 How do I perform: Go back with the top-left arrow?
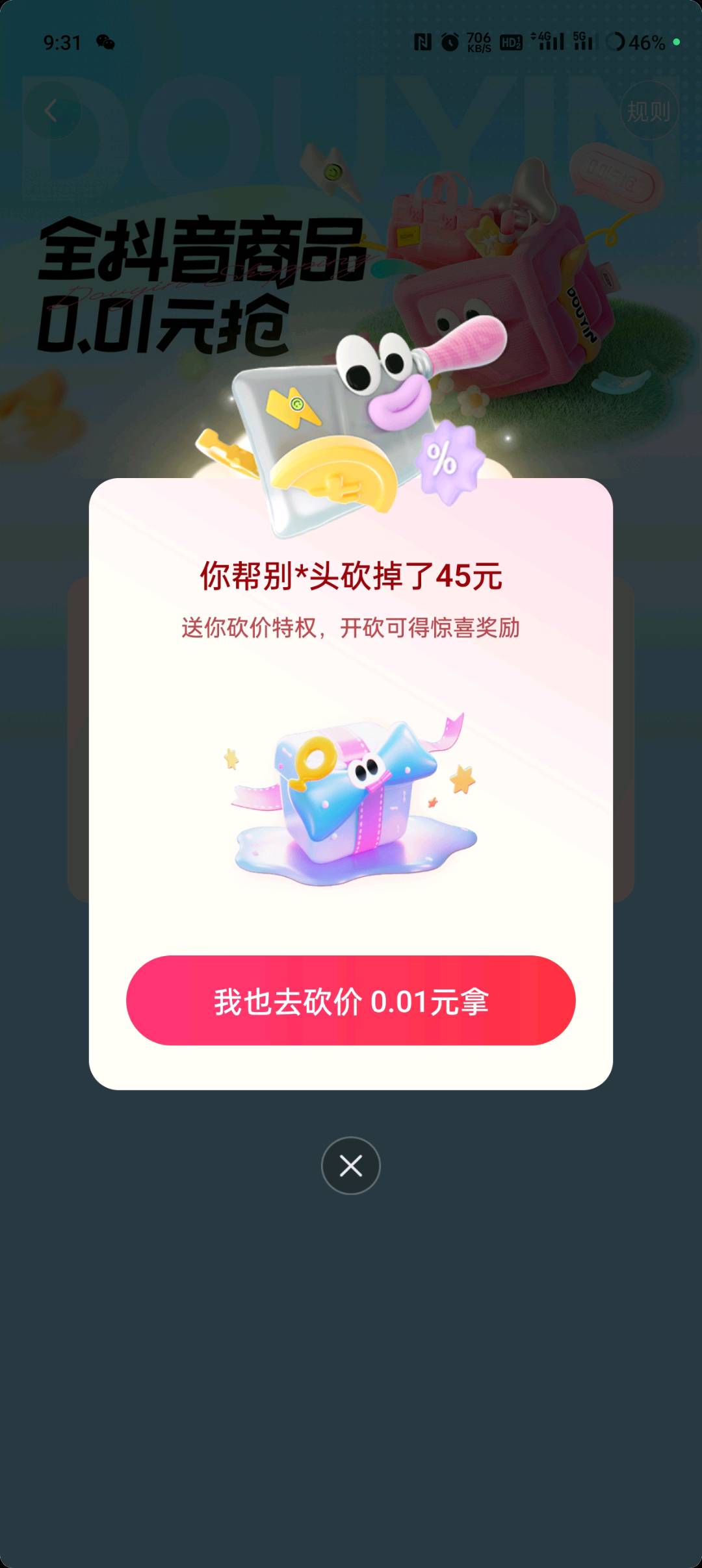click(x=52, y=110)
